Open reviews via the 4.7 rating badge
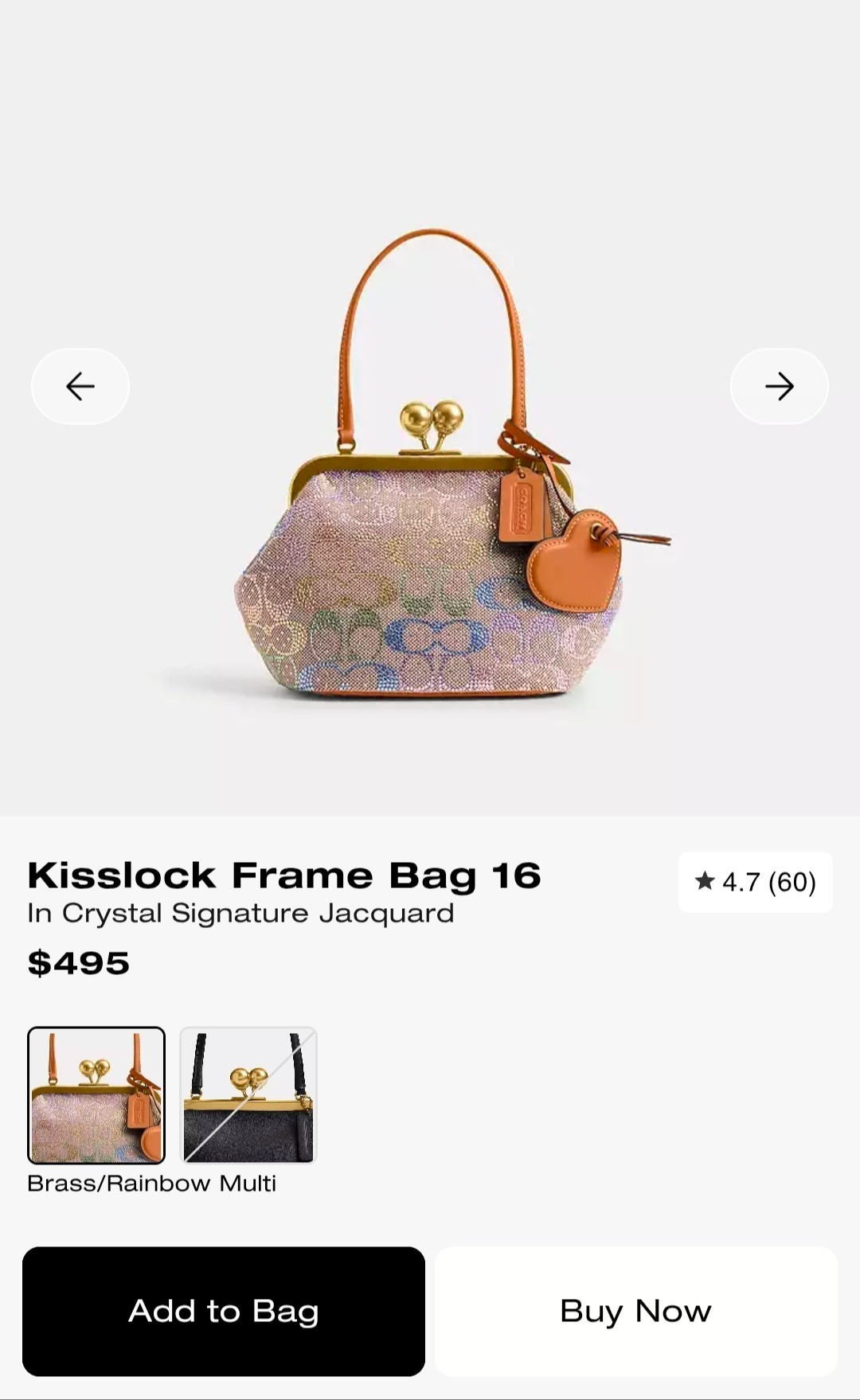 pos(754,883)
